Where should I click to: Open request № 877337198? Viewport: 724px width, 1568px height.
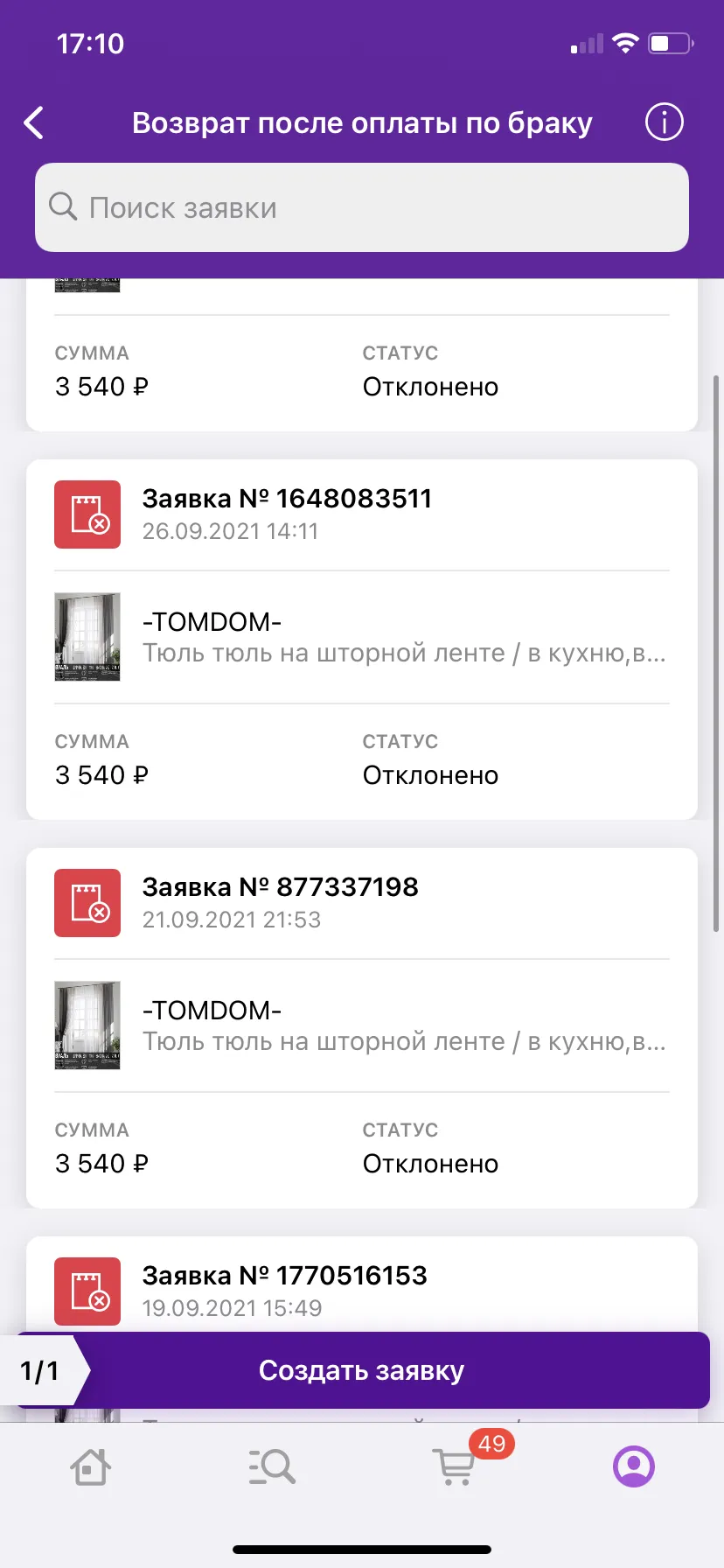point(362,1028)
